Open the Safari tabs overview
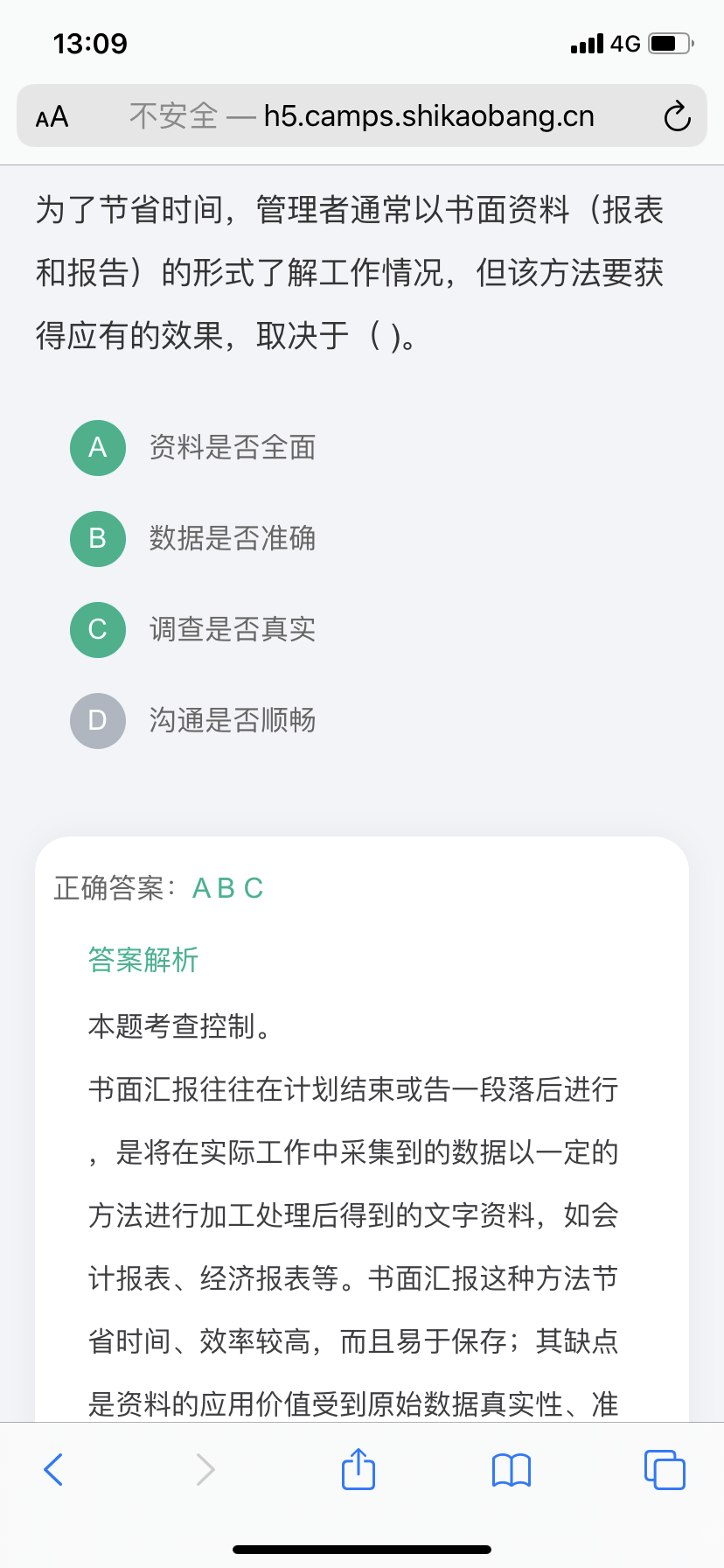This screenshot has width=724, height=1568. [x=665, y=1469]
